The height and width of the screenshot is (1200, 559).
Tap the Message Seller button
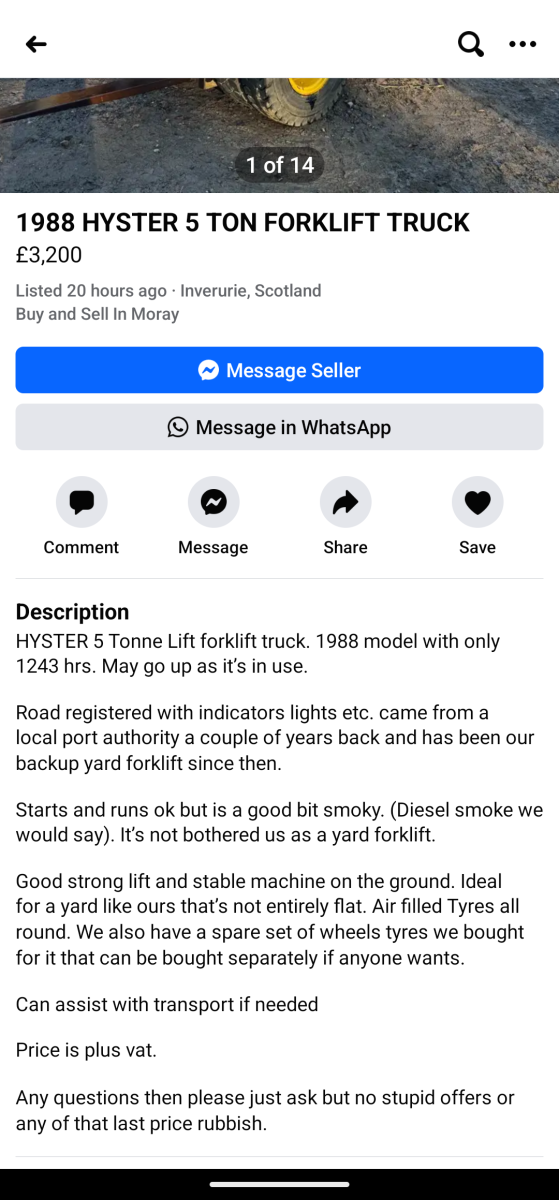tap(279, 370)
